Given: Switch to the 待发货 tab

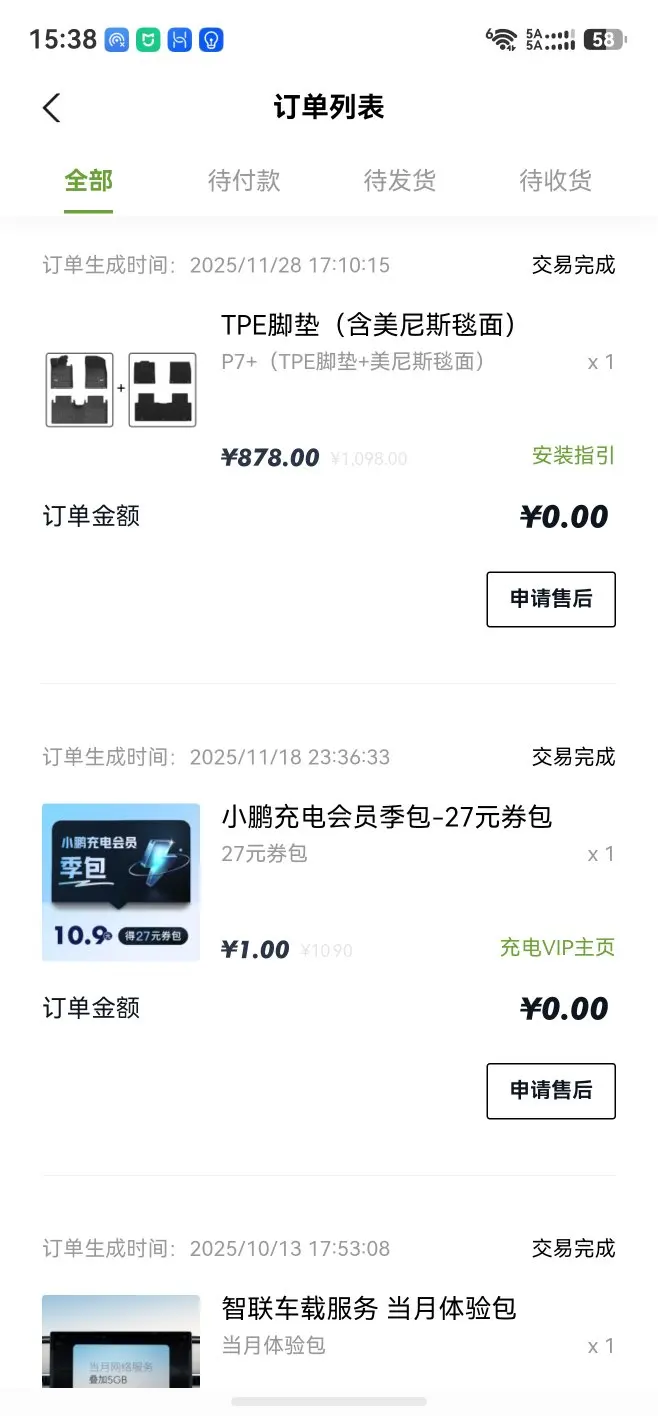Looking at the screenshot, I should coord(400,181).
